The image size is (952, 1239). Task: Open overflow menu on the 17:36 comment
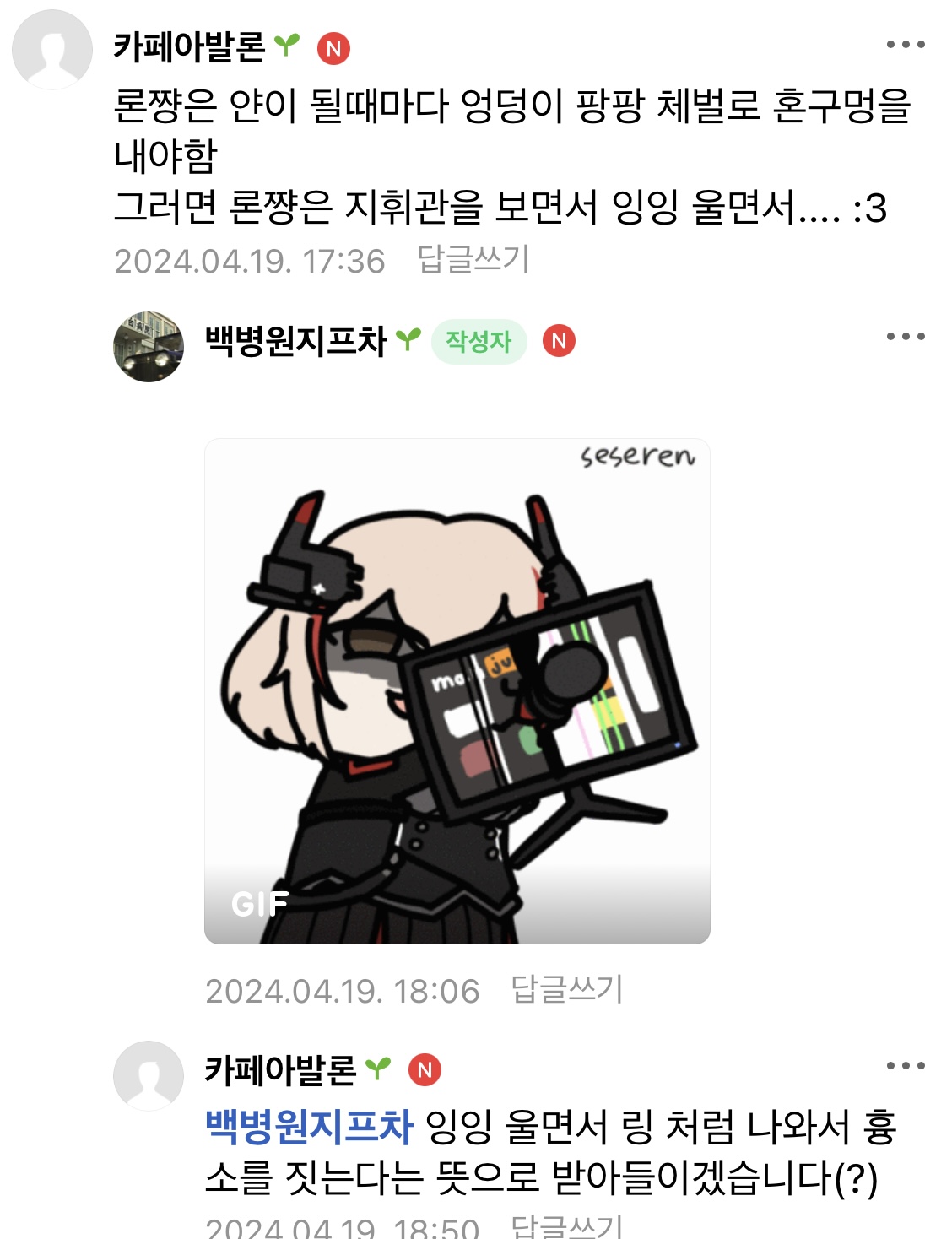click(x=905, y=45)
